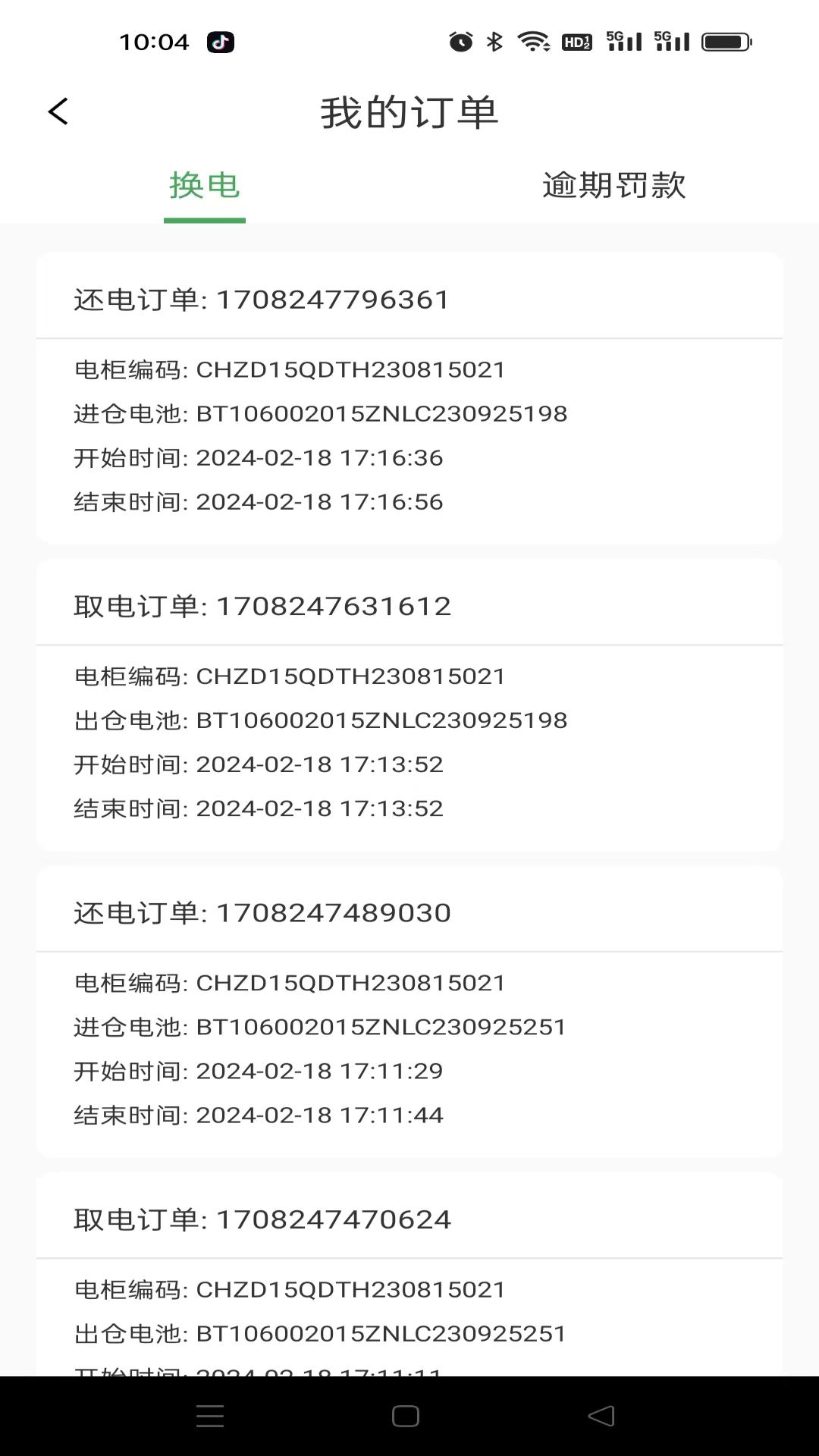Go back from My Orders page
Image resolution: width=819 pixels, height=1456 pixels.
(x=58, y=111)
